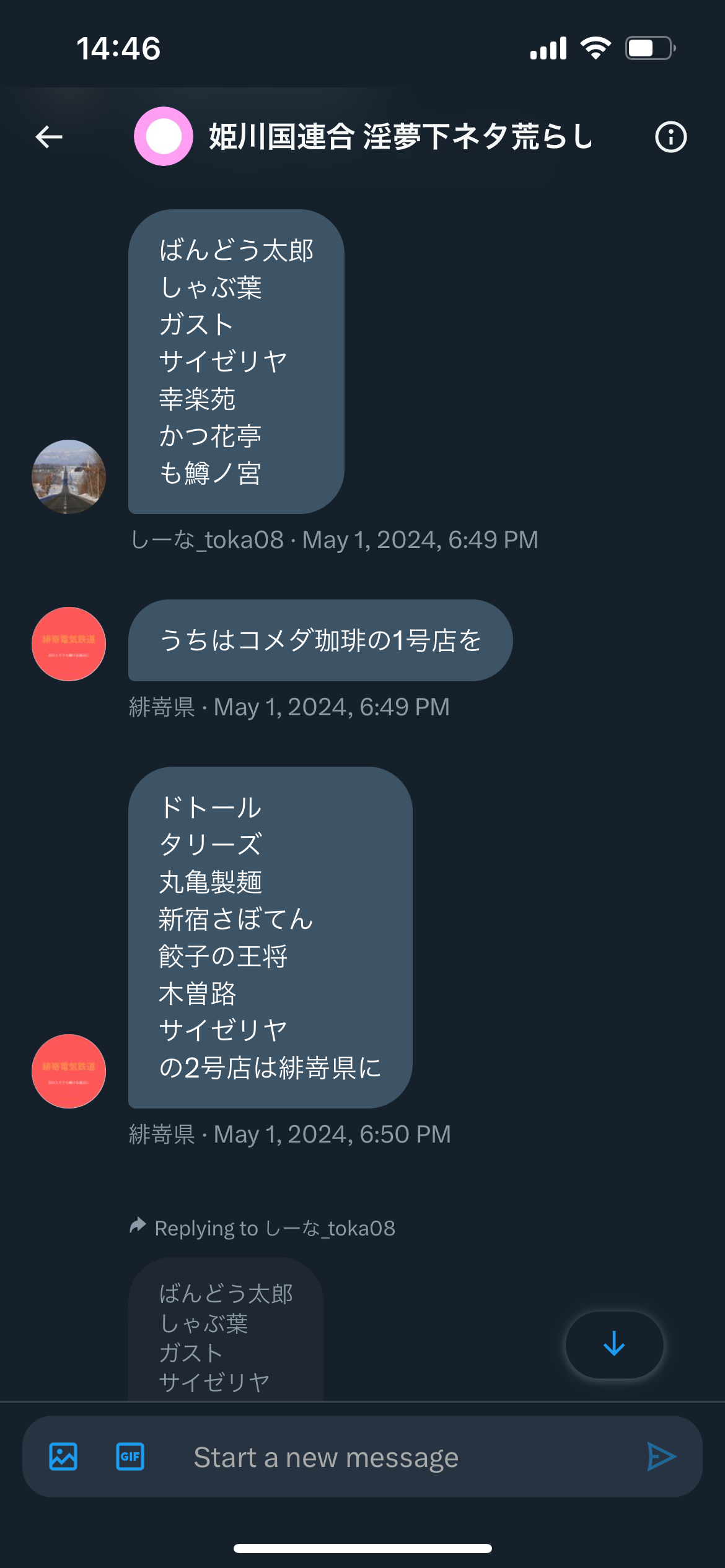This screenshot has width=725, height=1568.
Task: Attach a photo with the image icon
Action: [x=63, y=1457]
